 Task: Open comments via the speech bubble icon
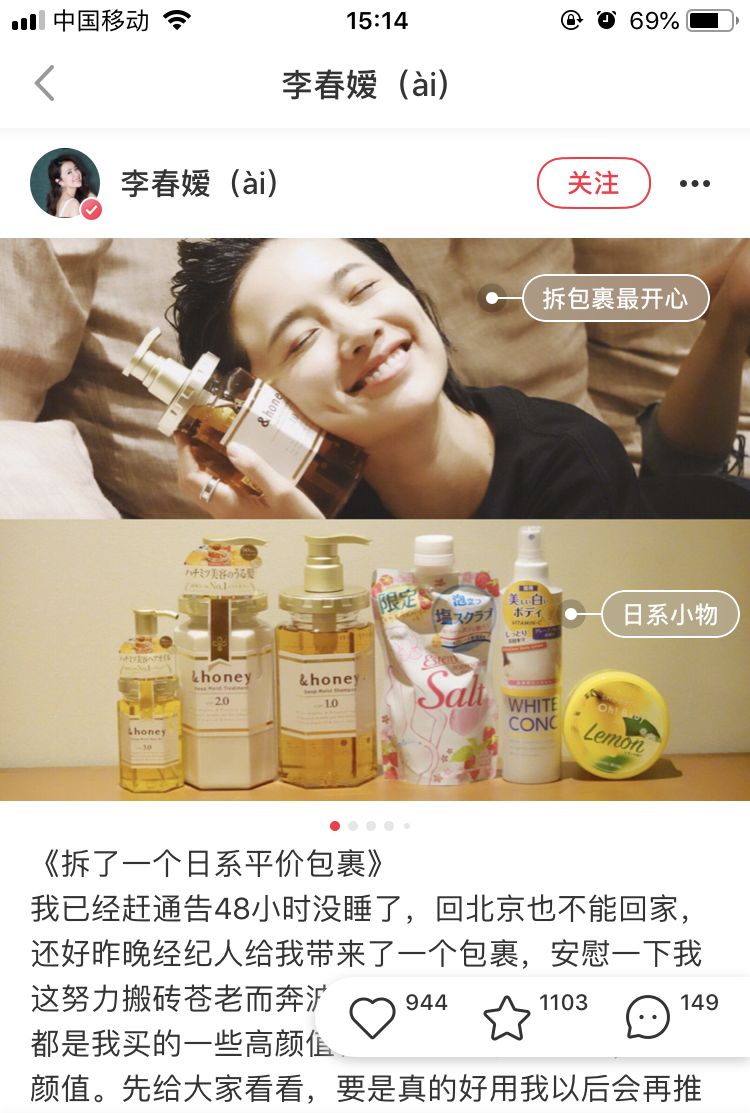click(647, 1018)
